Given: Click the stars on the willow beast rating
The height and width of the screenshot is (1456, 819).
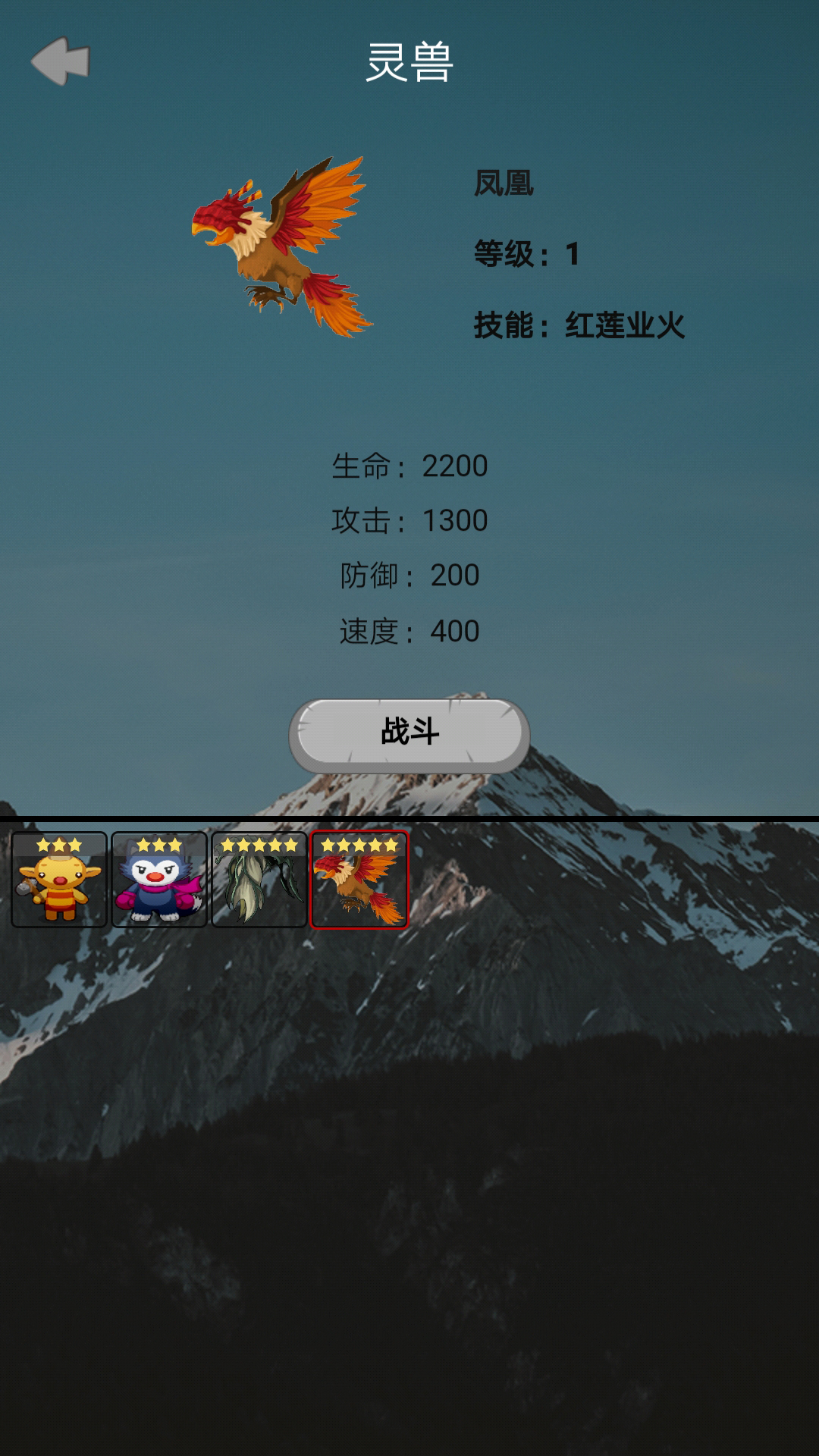Looking at the screenshot, I should [260, 844].
